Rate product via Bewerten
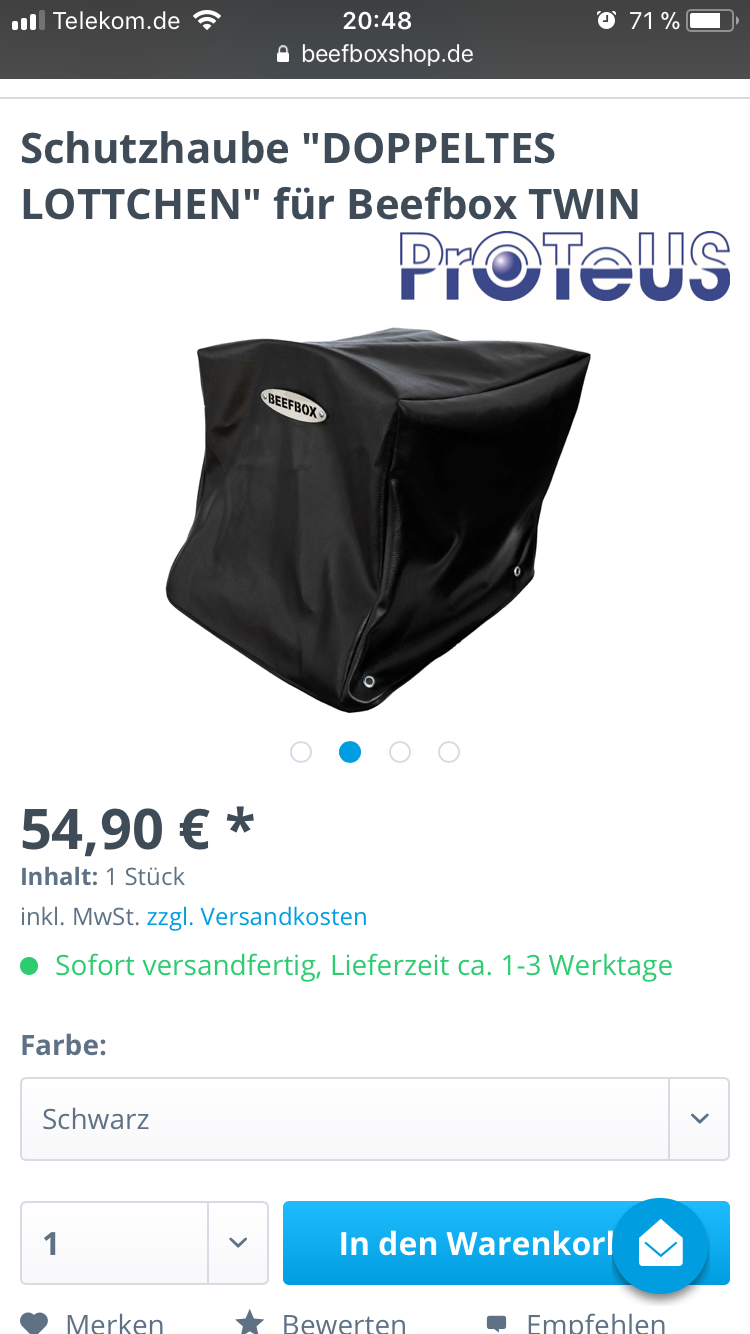Viewport: 750px width, 1334px height. click(x=321, y=1322)
